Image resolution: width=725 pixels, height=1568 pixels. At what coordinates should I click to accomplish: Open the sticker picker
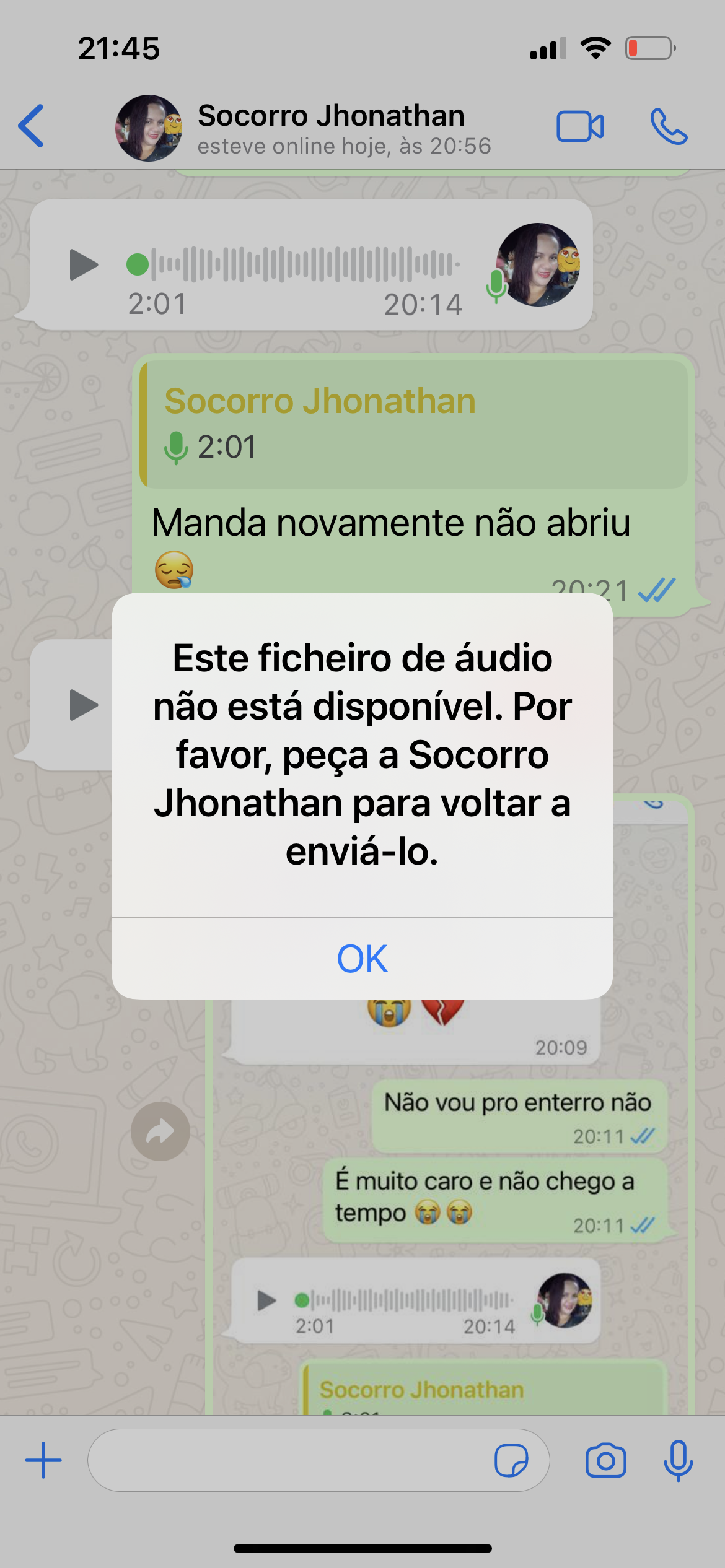(x=511, y=1460)
